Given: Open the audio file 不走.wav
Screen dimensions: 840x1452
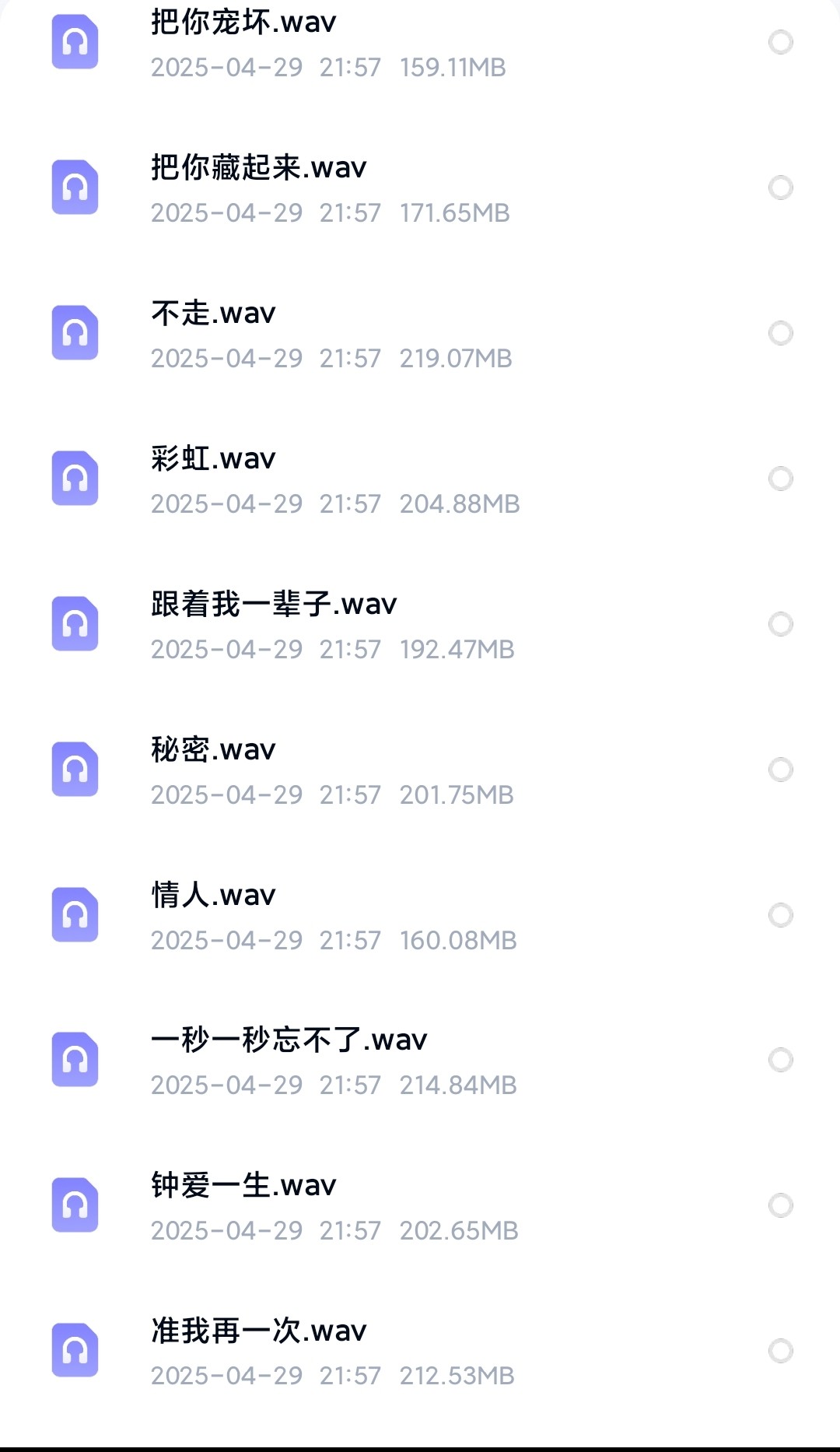Looking at the screenshot, I should (213, 314).
